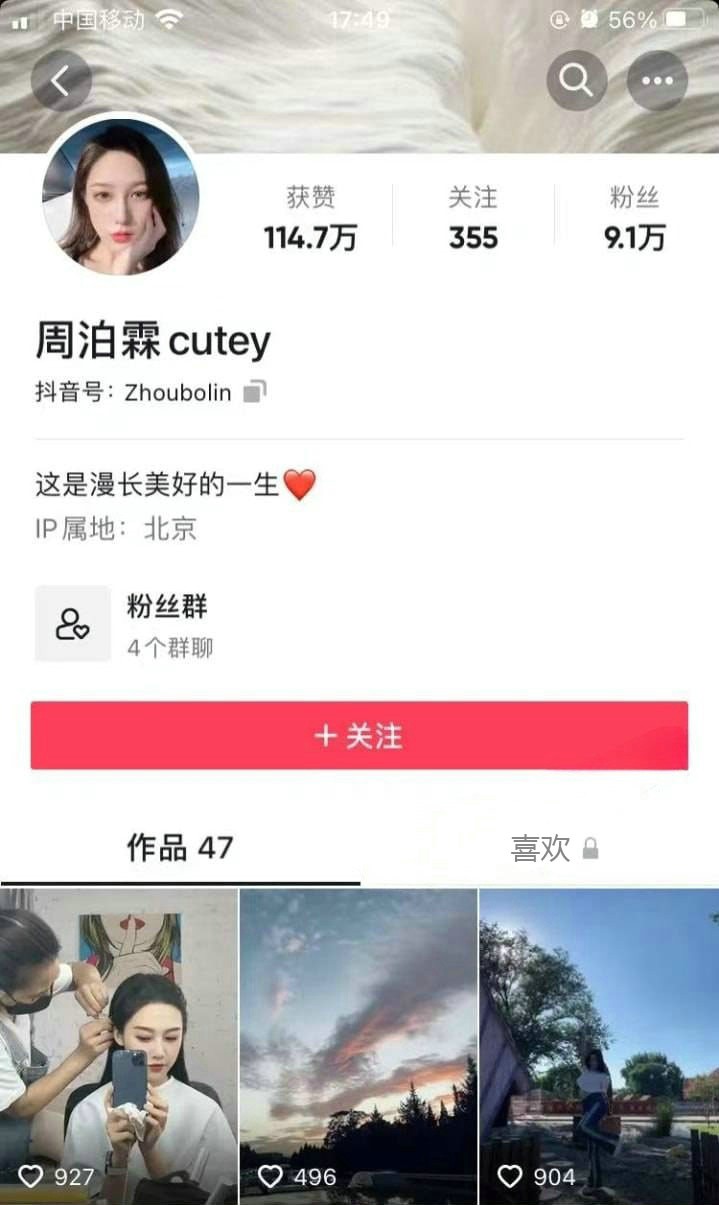Open the video with 904 likes
The width and height of the screenshot is (719, 1205).
tap(599, 1045)
